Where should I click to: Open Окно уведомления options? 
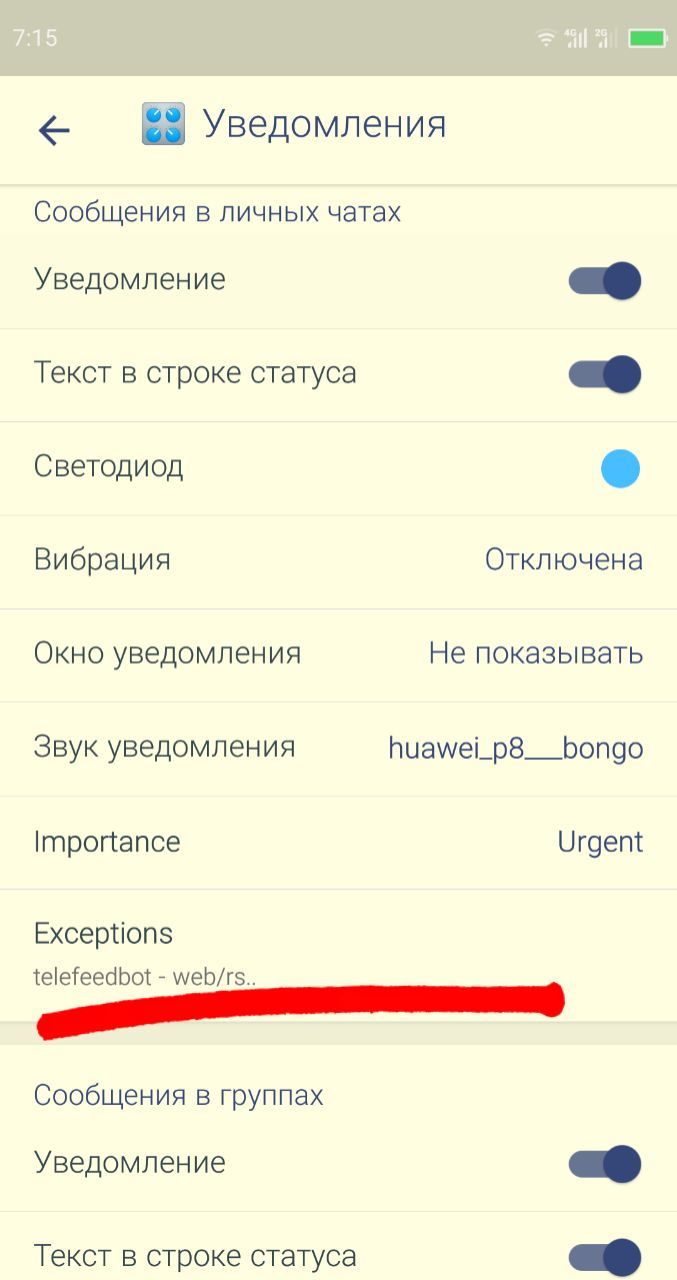pyautogui.click(x=338, y=656)
